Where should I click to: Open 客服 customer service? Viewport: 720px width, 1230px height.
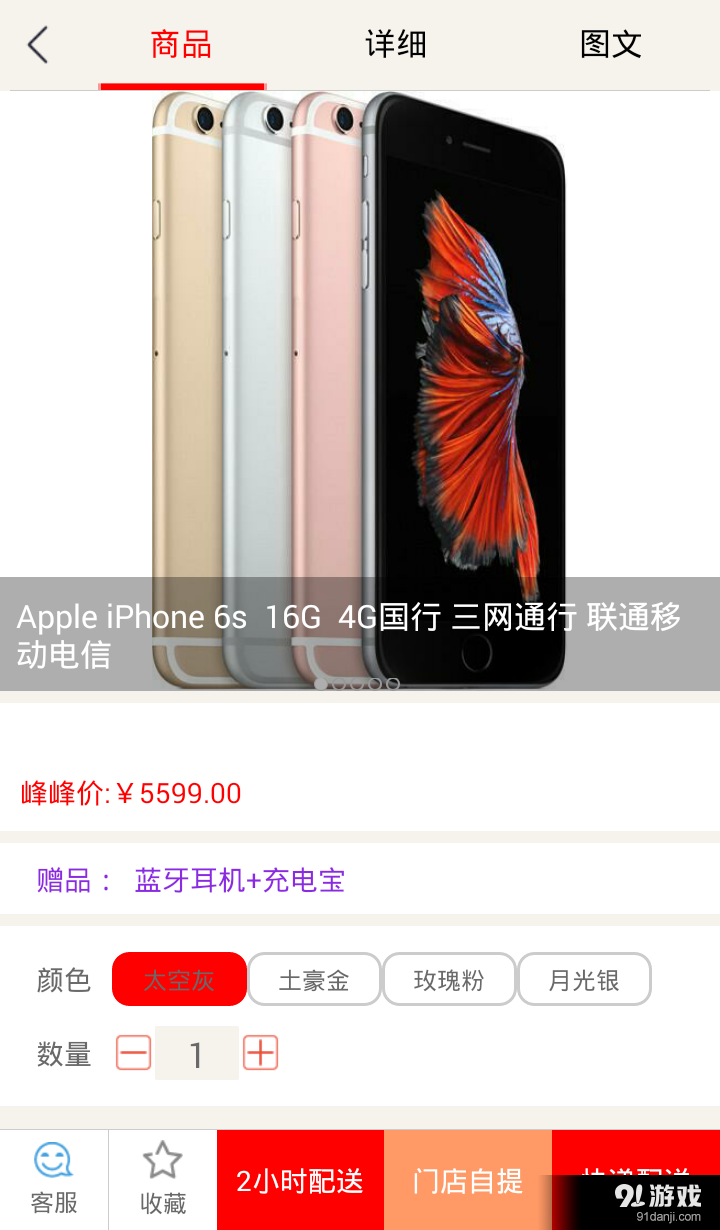[54, 1180]
